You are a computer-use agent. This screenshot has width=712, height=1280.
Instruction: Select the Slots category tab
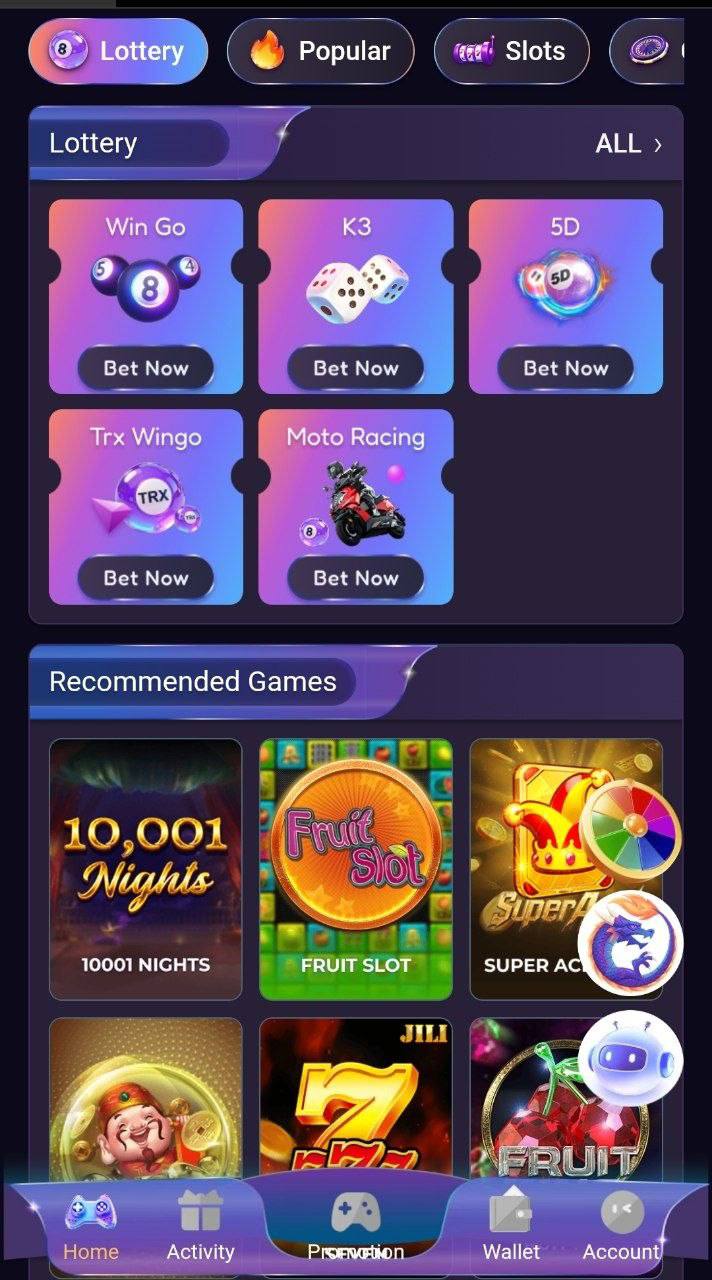click(511, 51)
